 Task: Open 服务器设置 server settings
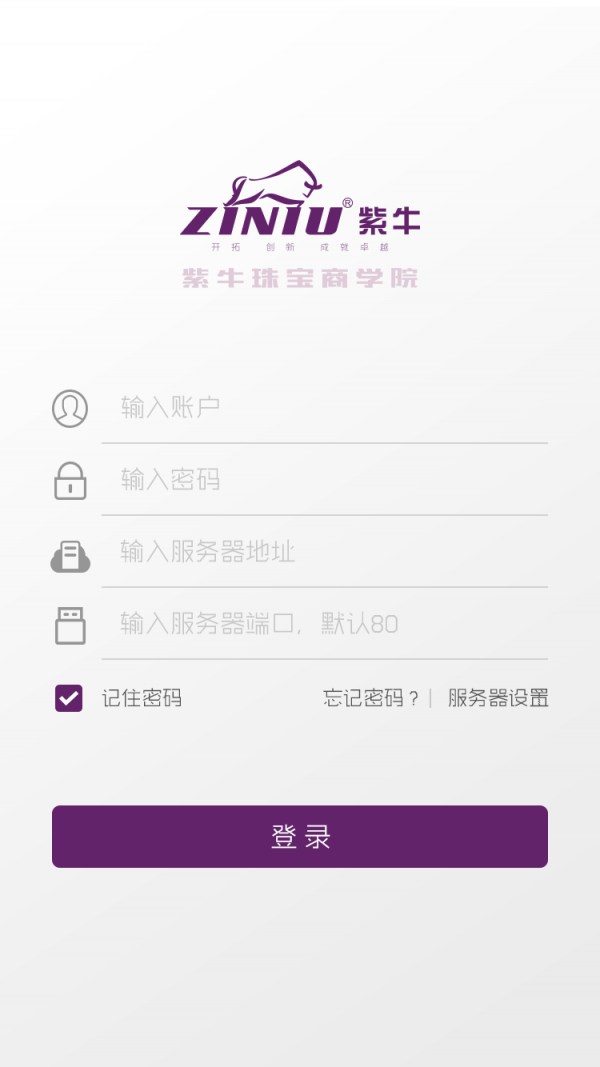pyautogui.click(x=498, y=698)
